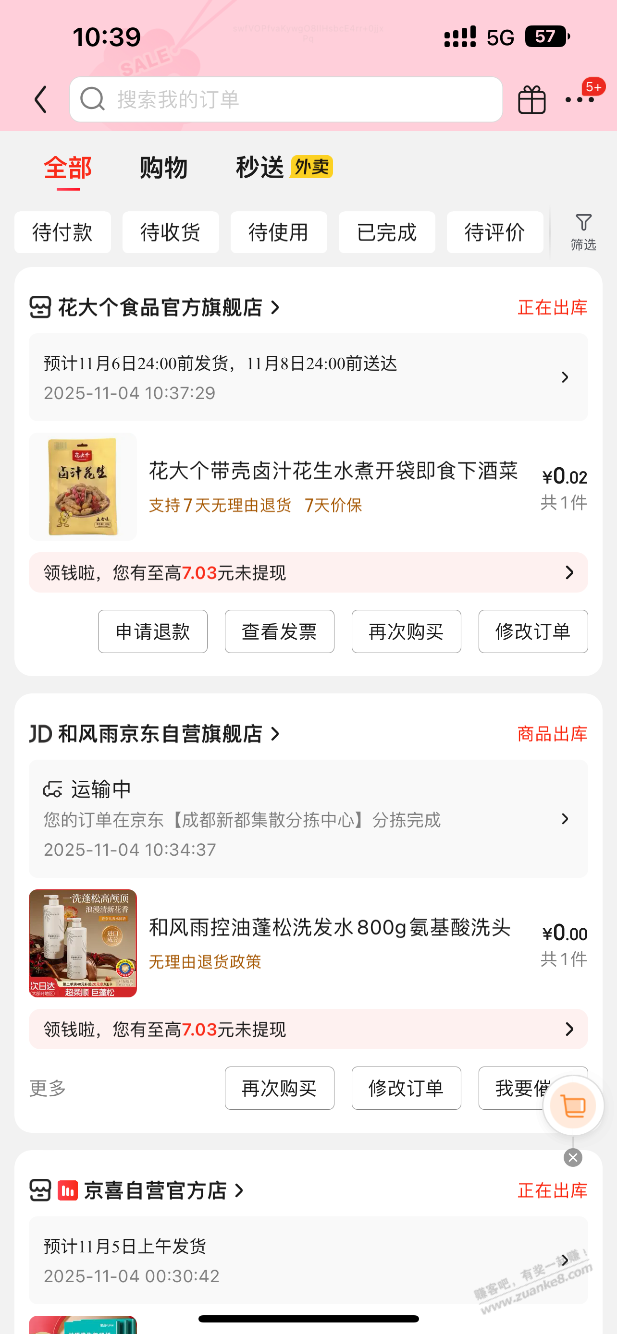Dismiss the floating cart with the X
The width and height of the screenshot is (617, 1334).
point(573,1157)
